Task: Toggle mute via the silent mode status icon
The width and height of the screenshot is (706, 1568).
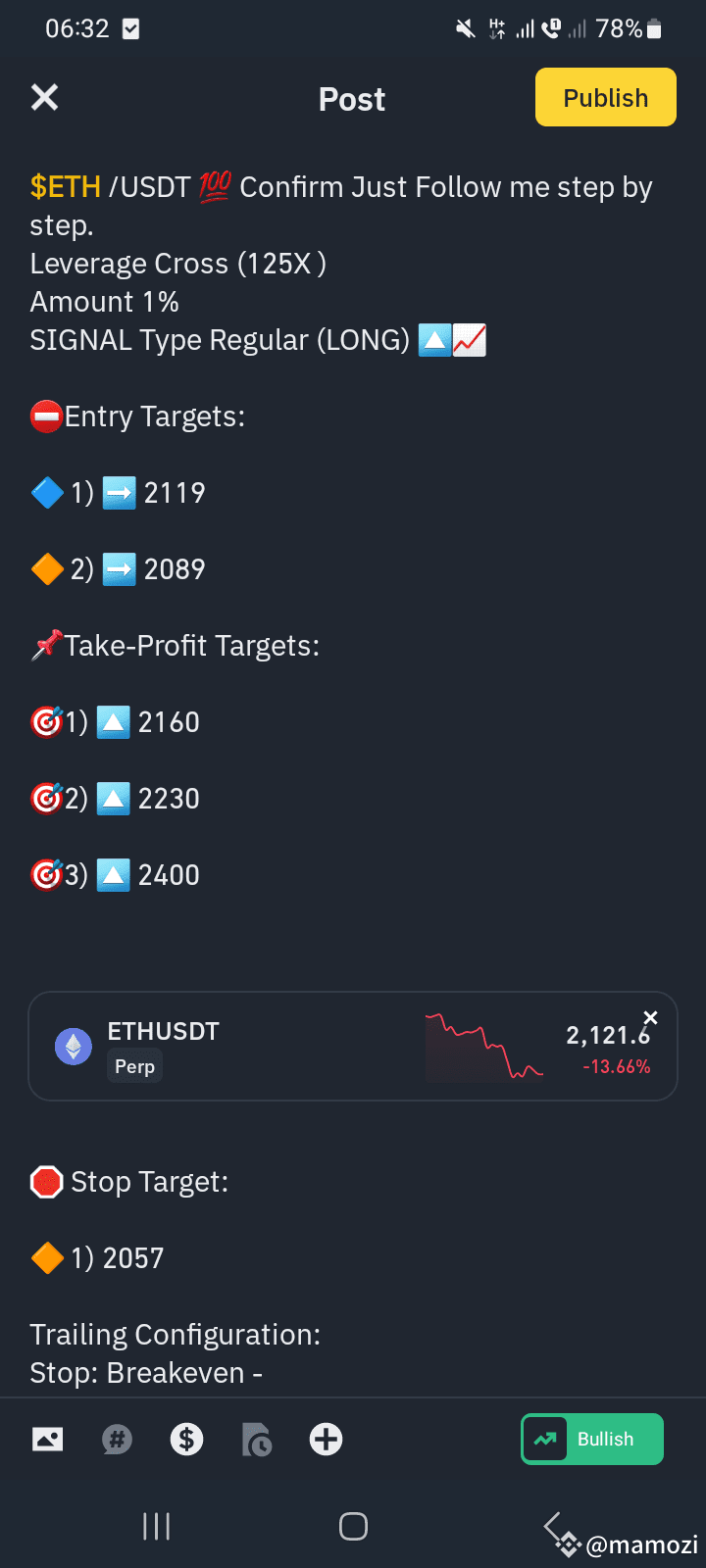Action: pyautogui.click(x=466, y=28)
